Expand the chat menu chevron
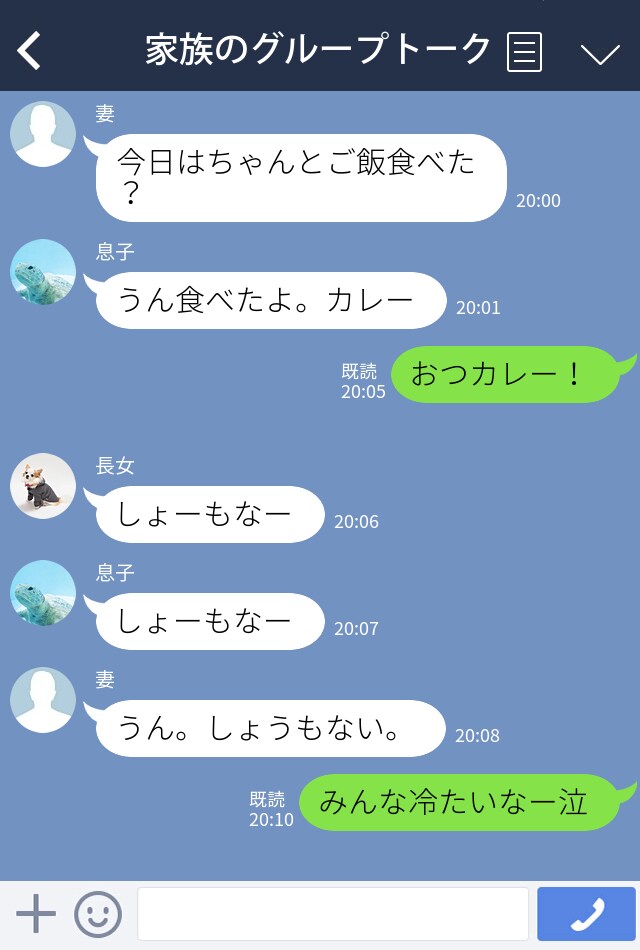 pos(600,53)
